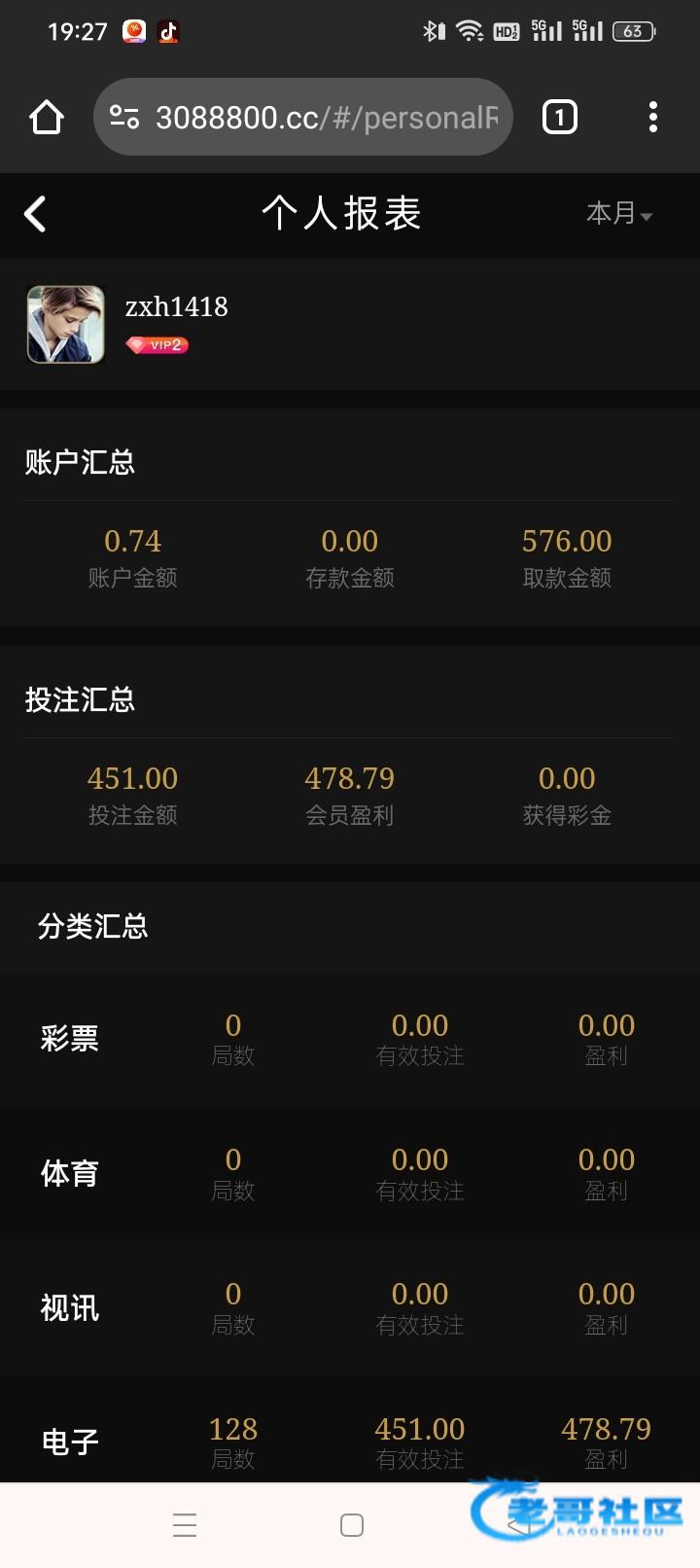The height and width of the screenshot is (1568, 700).
Task: Tap the system home button
Action: pos(352,1524)
